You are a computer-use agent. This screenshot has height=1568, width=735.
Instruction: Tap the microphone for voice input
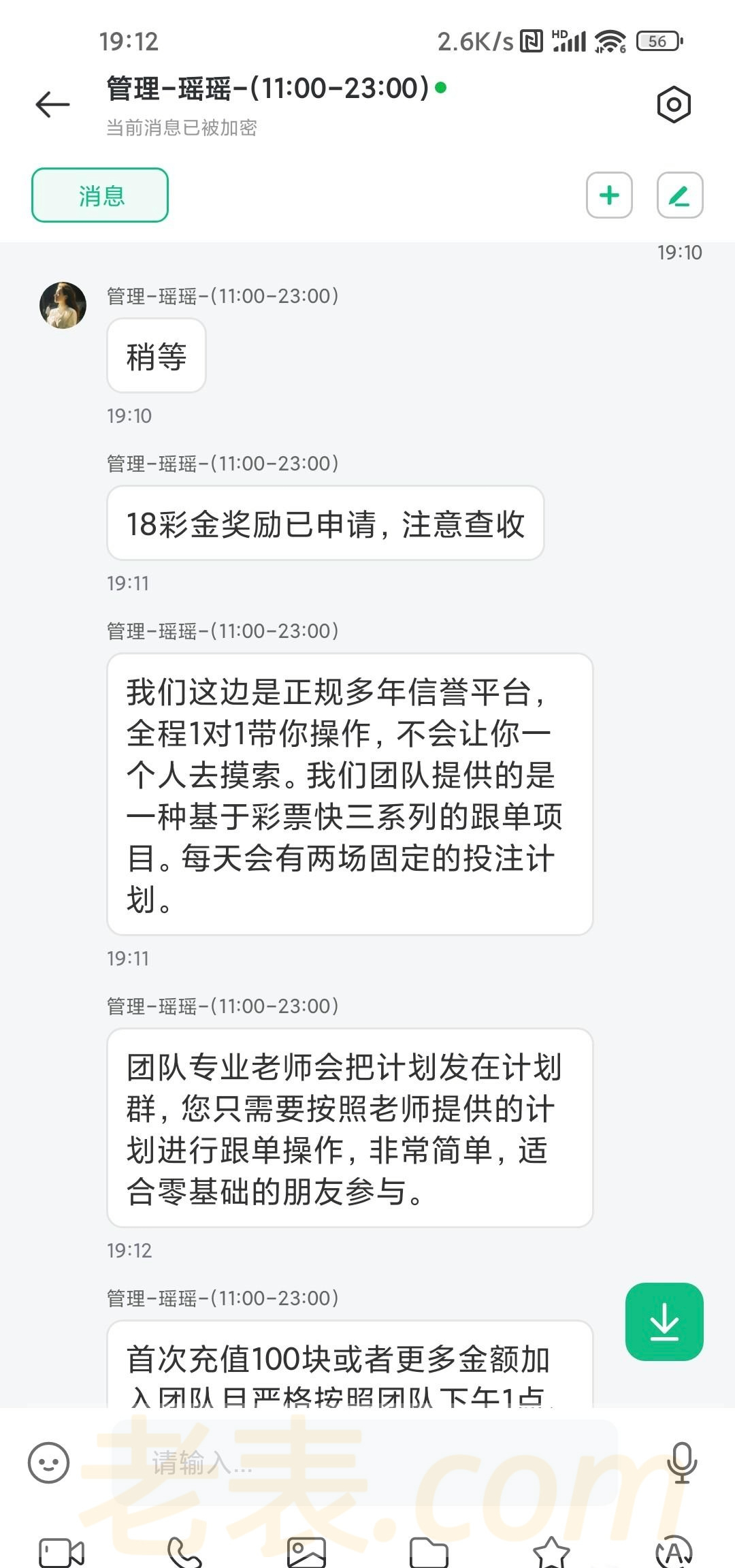click(681, 1462)
